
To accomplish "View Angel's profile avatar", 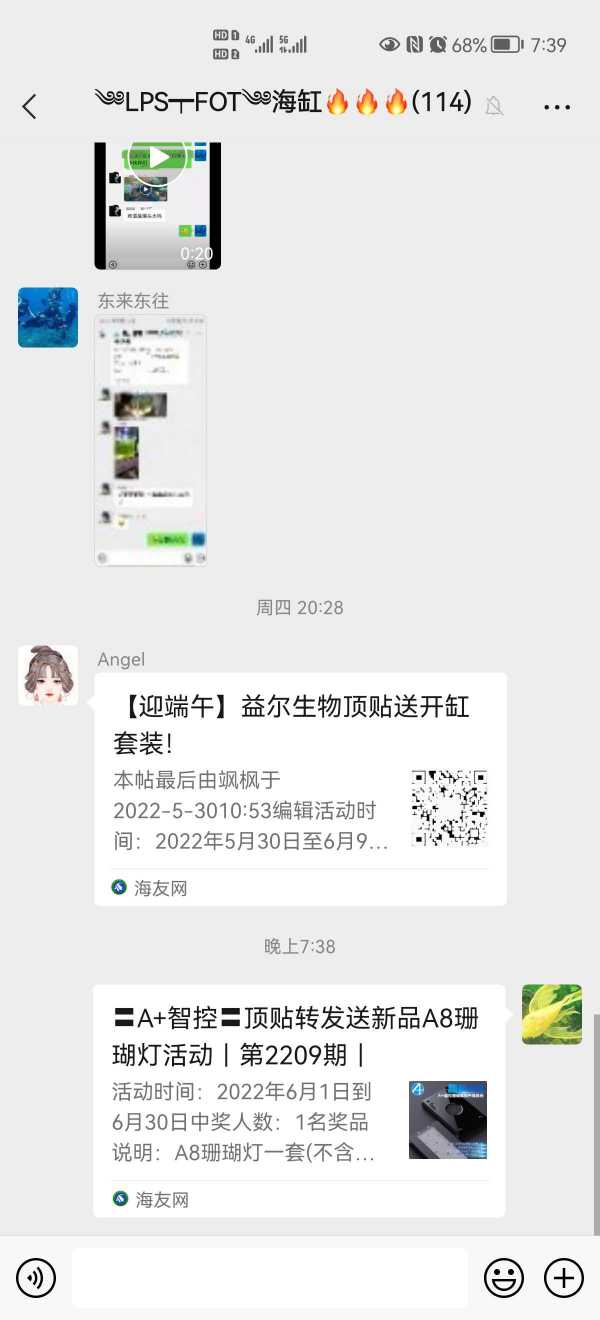I will pos(48,675).
